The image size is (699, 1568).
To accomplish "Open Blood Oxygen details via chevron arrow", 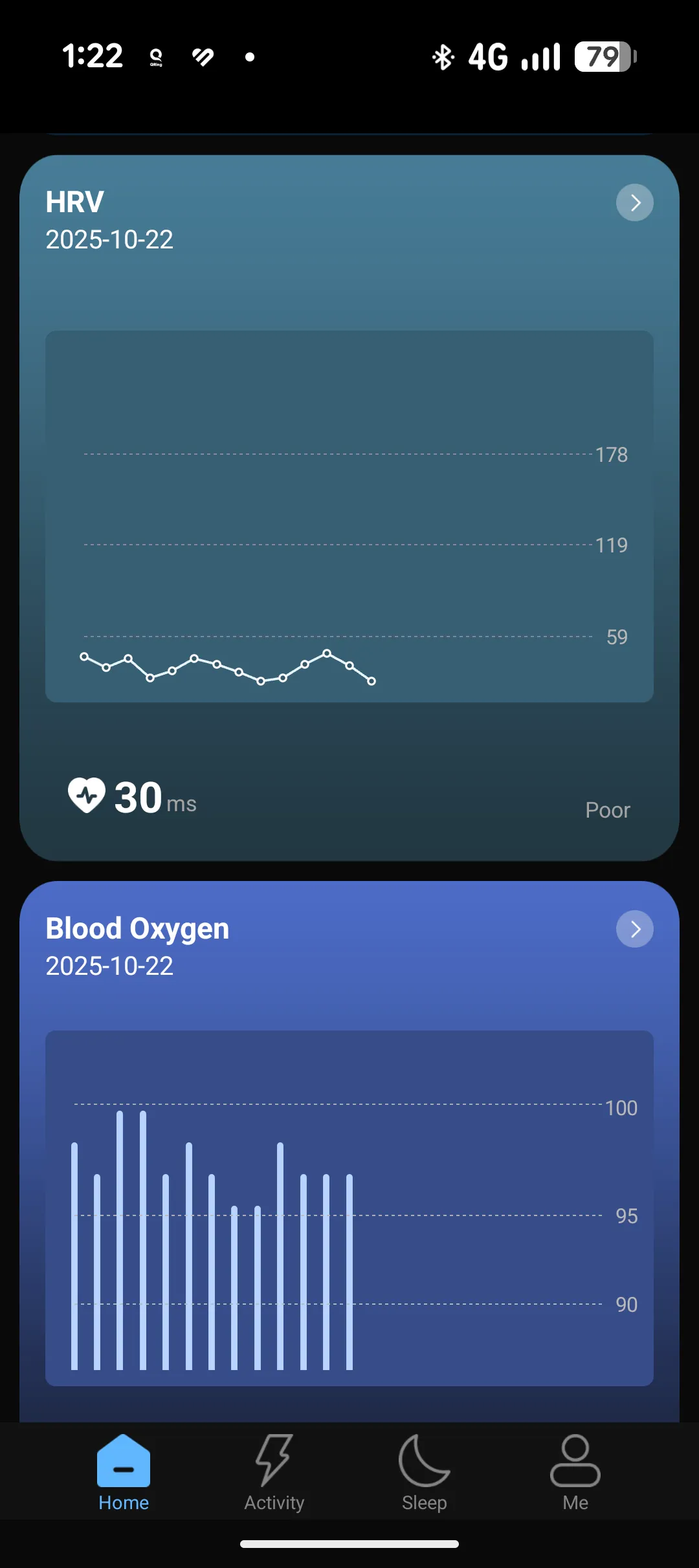I will pyautogui.click(x=634, y=930).
